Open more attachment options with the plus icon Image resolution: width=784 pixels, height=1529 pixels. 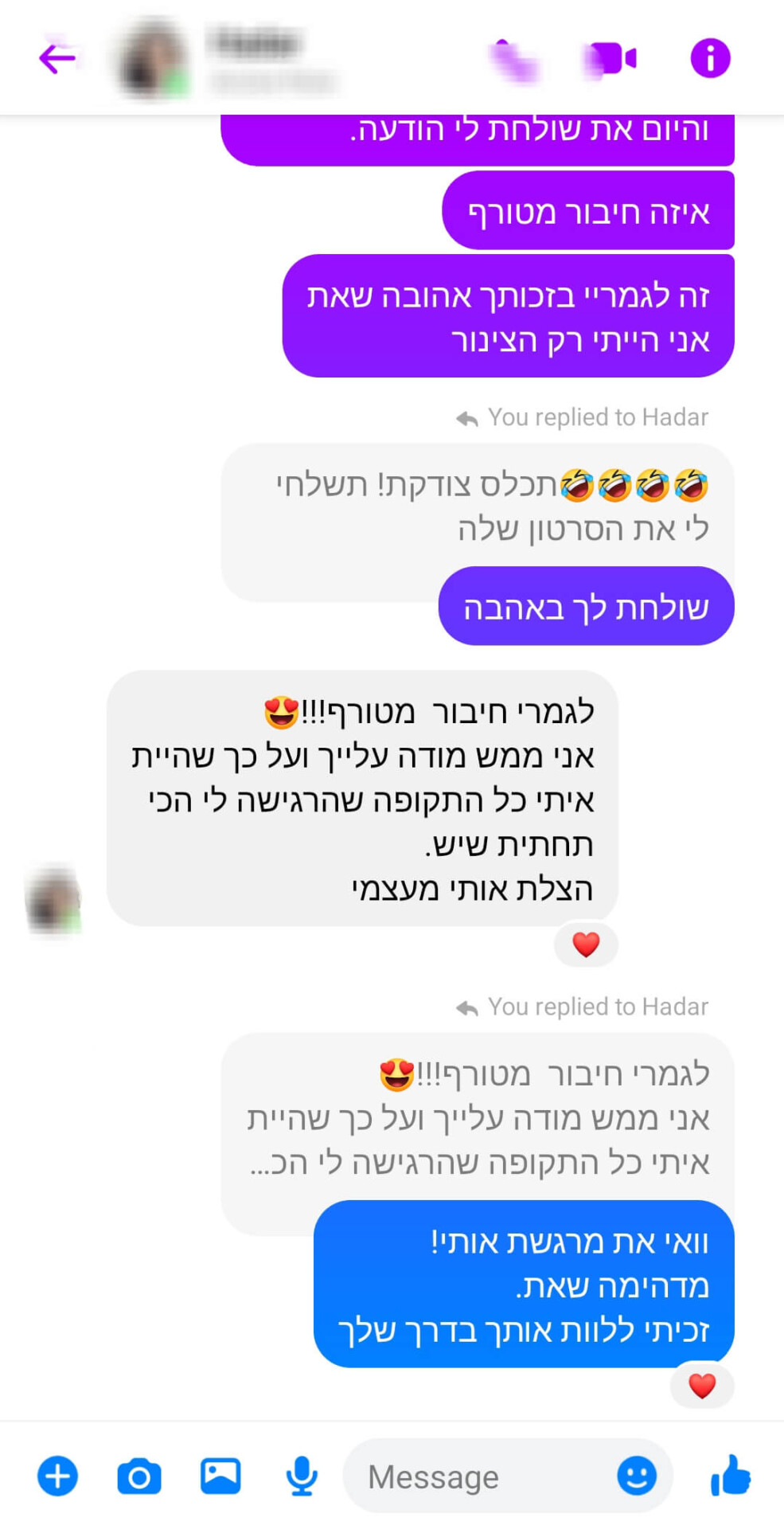point(57,1476)
